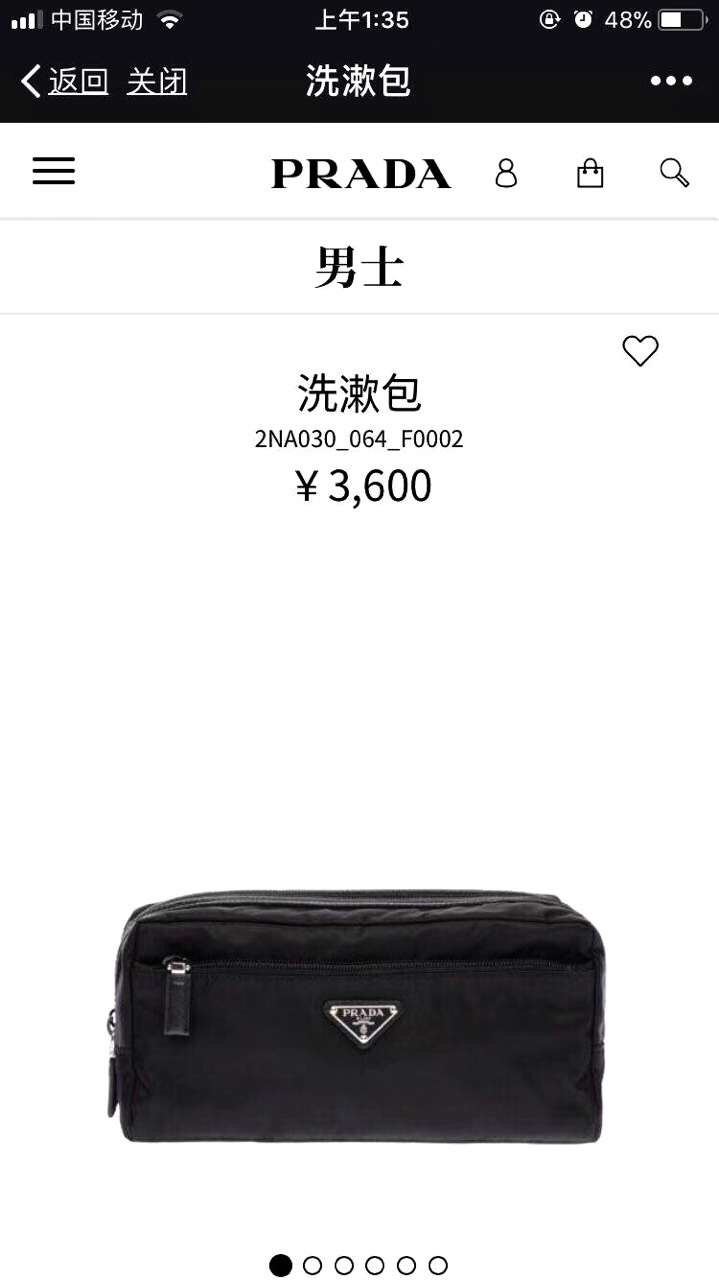Go back using the 返回 button
Image resolution: width=719 pixels, height=1280 pixels.
[65, 81]
